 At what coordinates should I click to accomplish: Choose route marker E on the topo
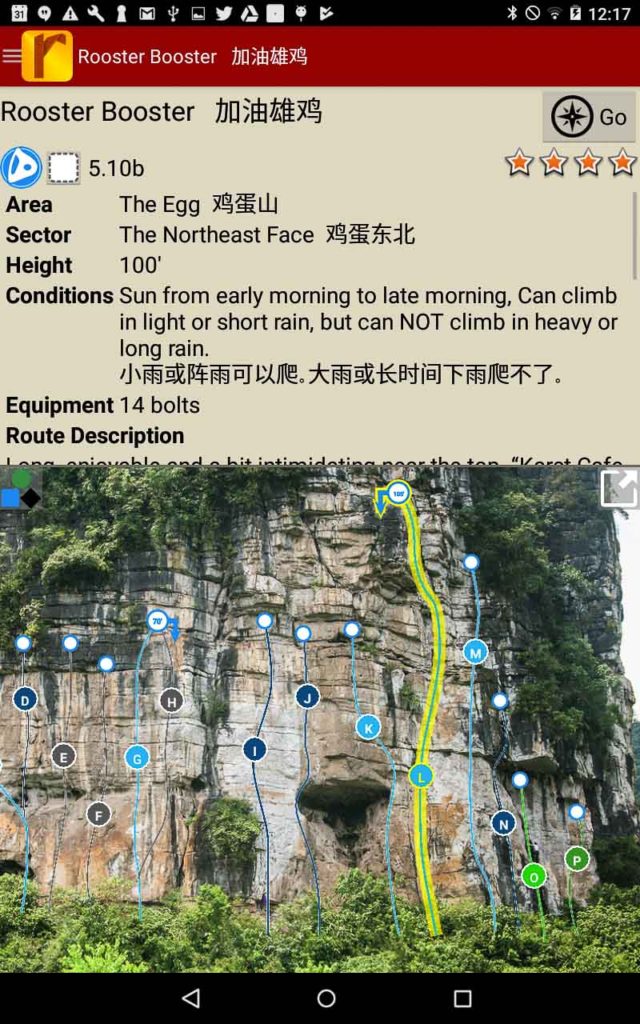pos(63,756)
